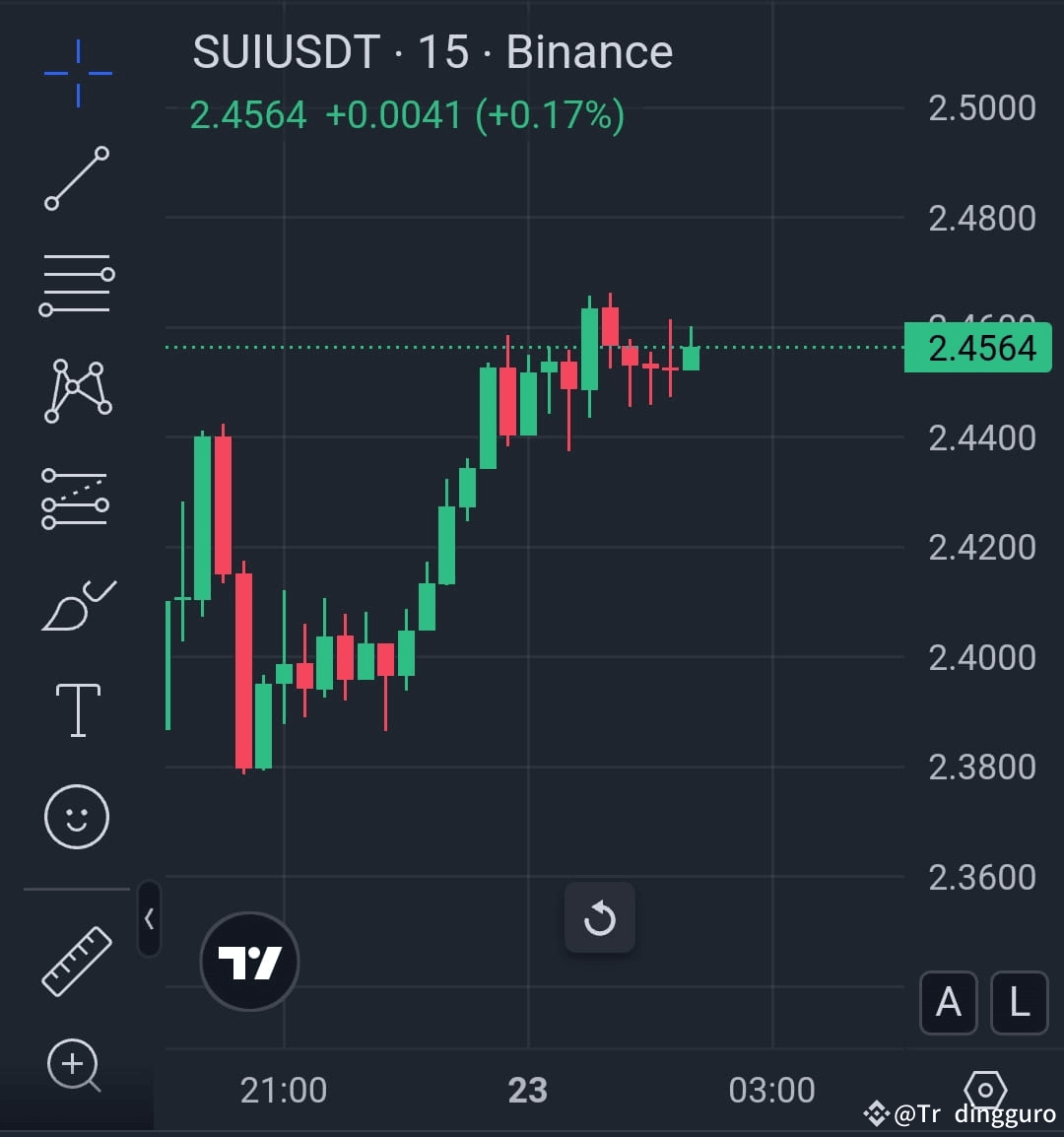The height and width of the screenshot is (1137, 1064).
Task: Change timeframe by clicking 15 in the title
Action: tap(448, 51)
